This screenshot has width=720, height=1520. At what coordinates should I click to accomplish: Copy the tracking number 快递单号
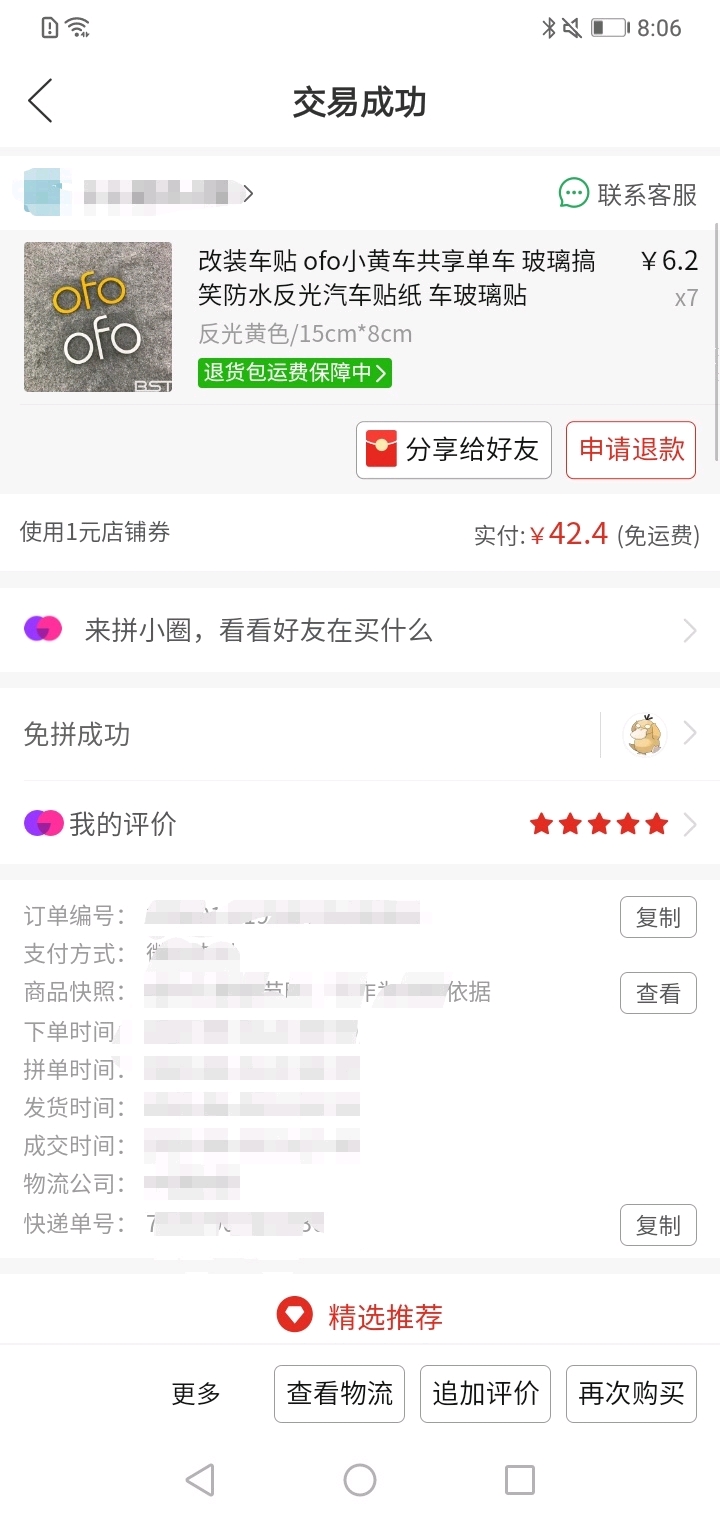coord(658,1225)
